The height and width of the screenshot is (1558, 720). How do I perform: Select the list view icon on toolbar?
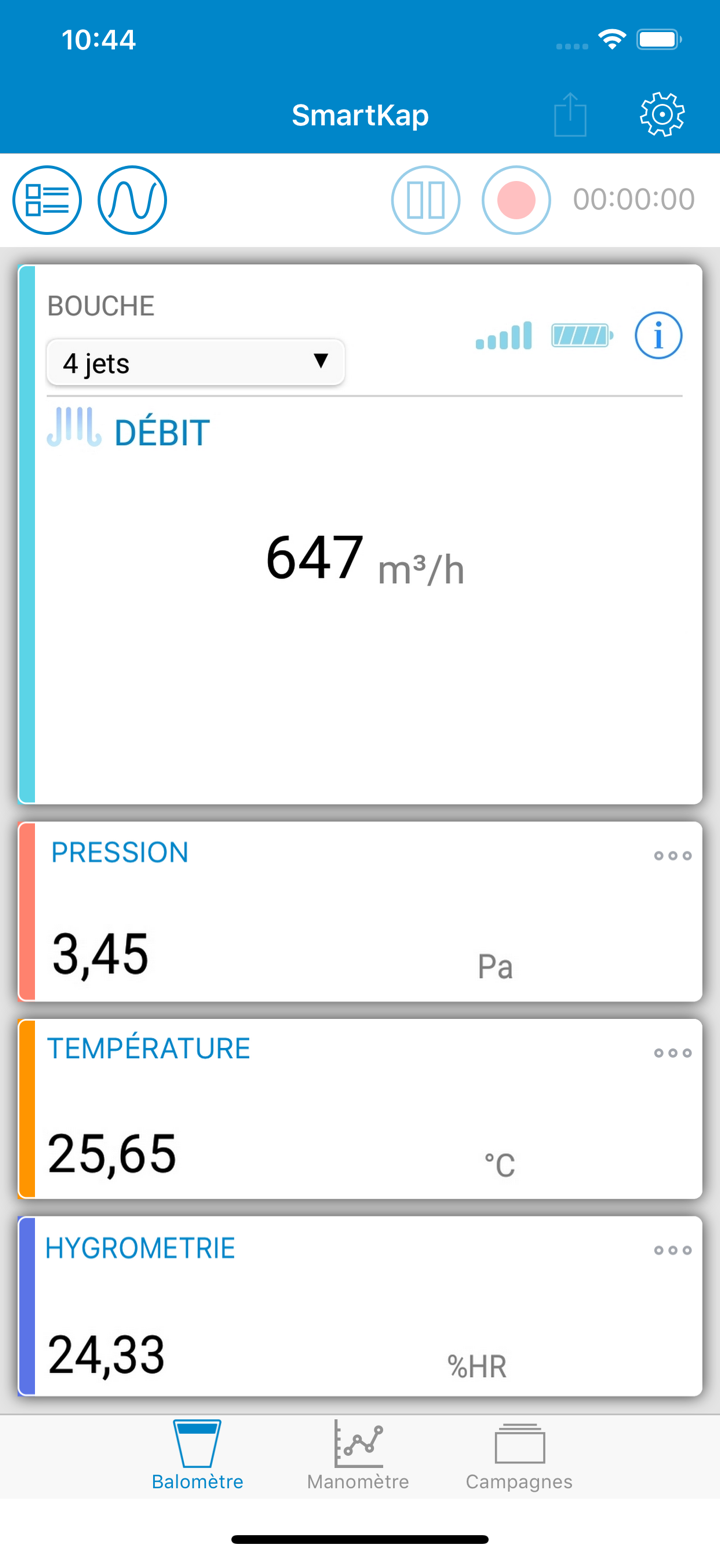pos(47,200)
